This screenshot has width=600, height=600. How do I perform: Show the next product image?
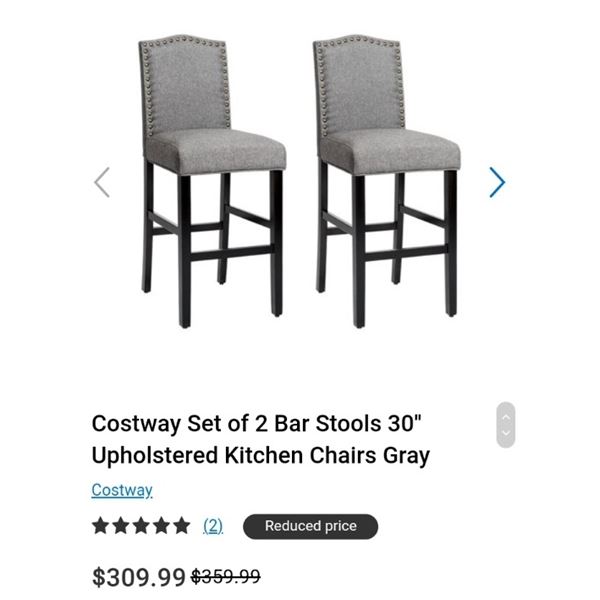click(497, 181)
